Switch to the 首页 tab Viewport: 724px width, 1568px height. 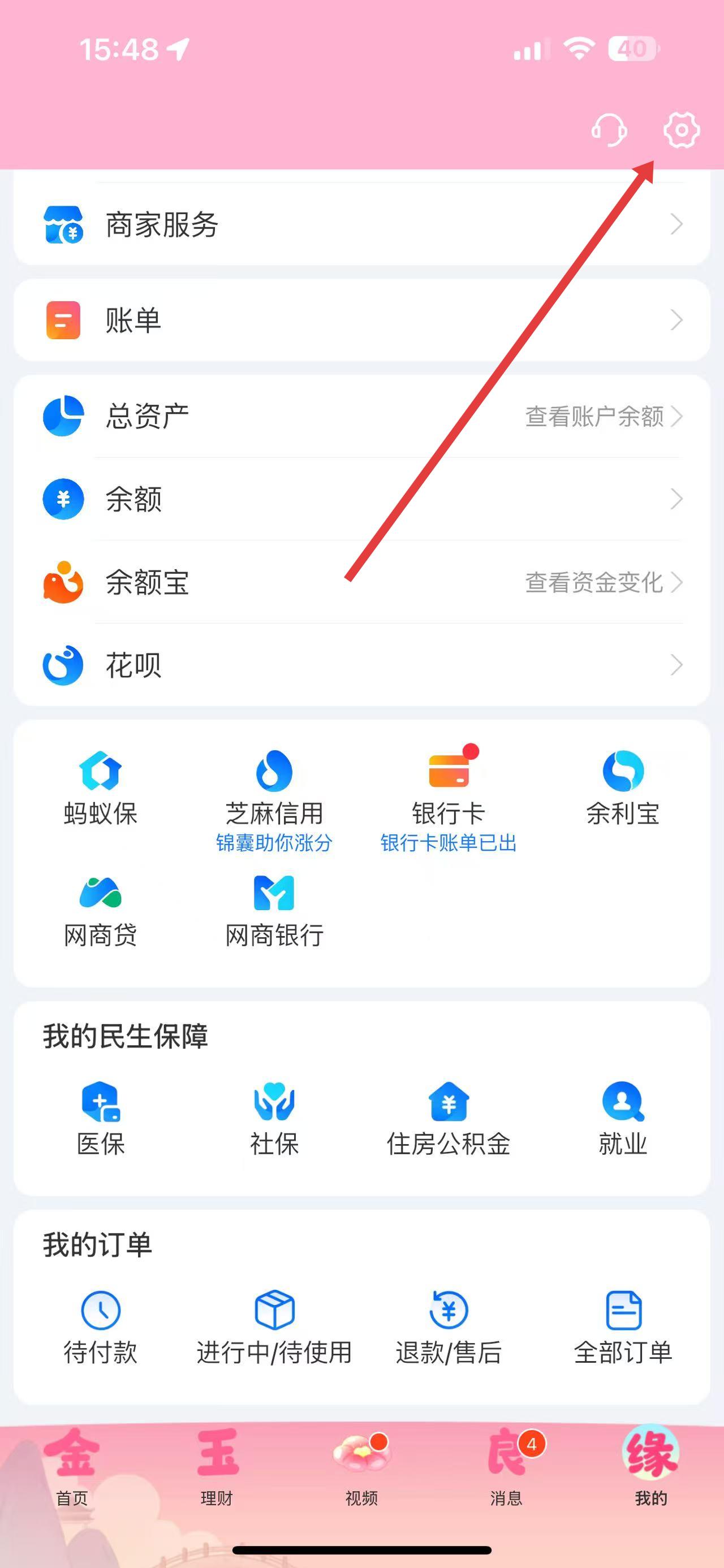tap(72, 1467)
